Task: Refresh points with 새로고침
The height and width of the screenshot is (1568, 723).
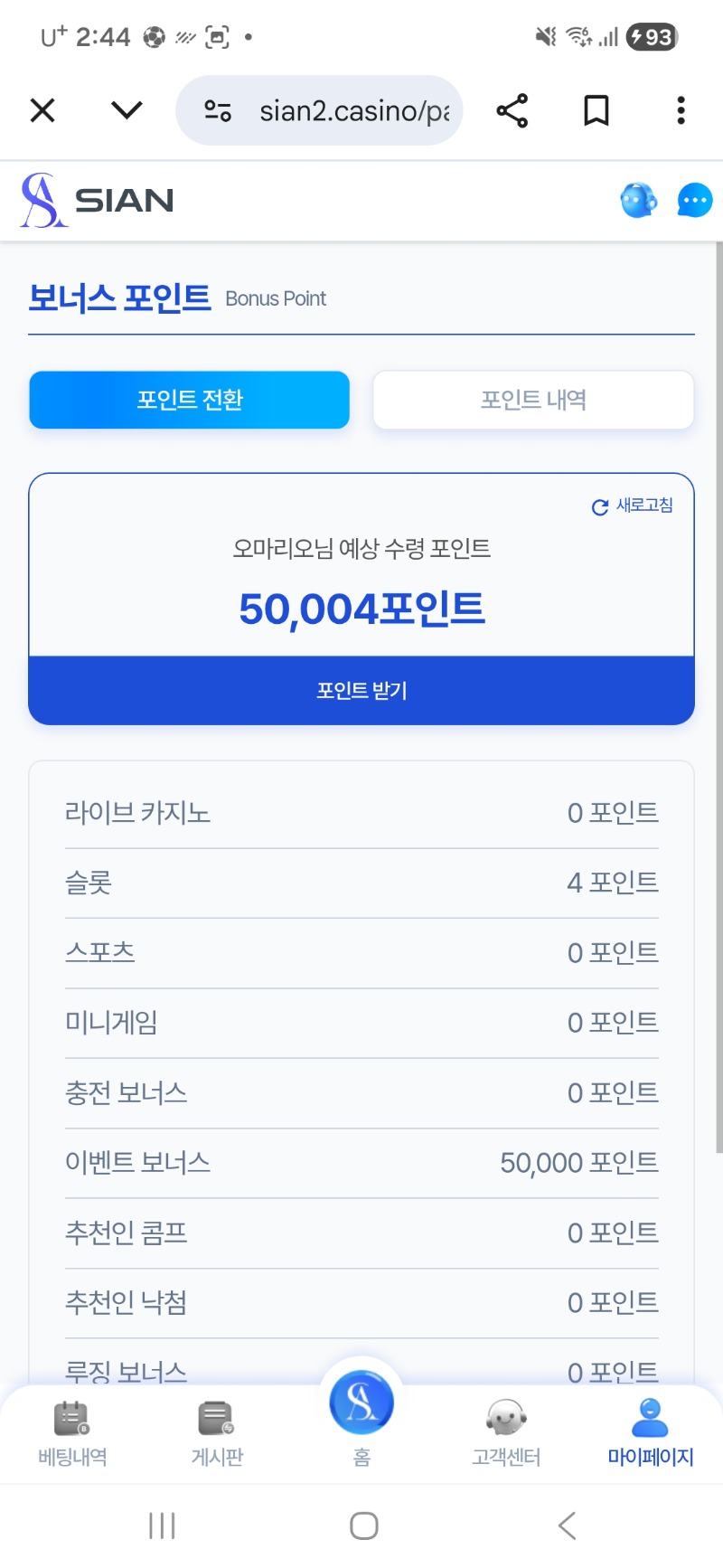Action: [633, 505]
